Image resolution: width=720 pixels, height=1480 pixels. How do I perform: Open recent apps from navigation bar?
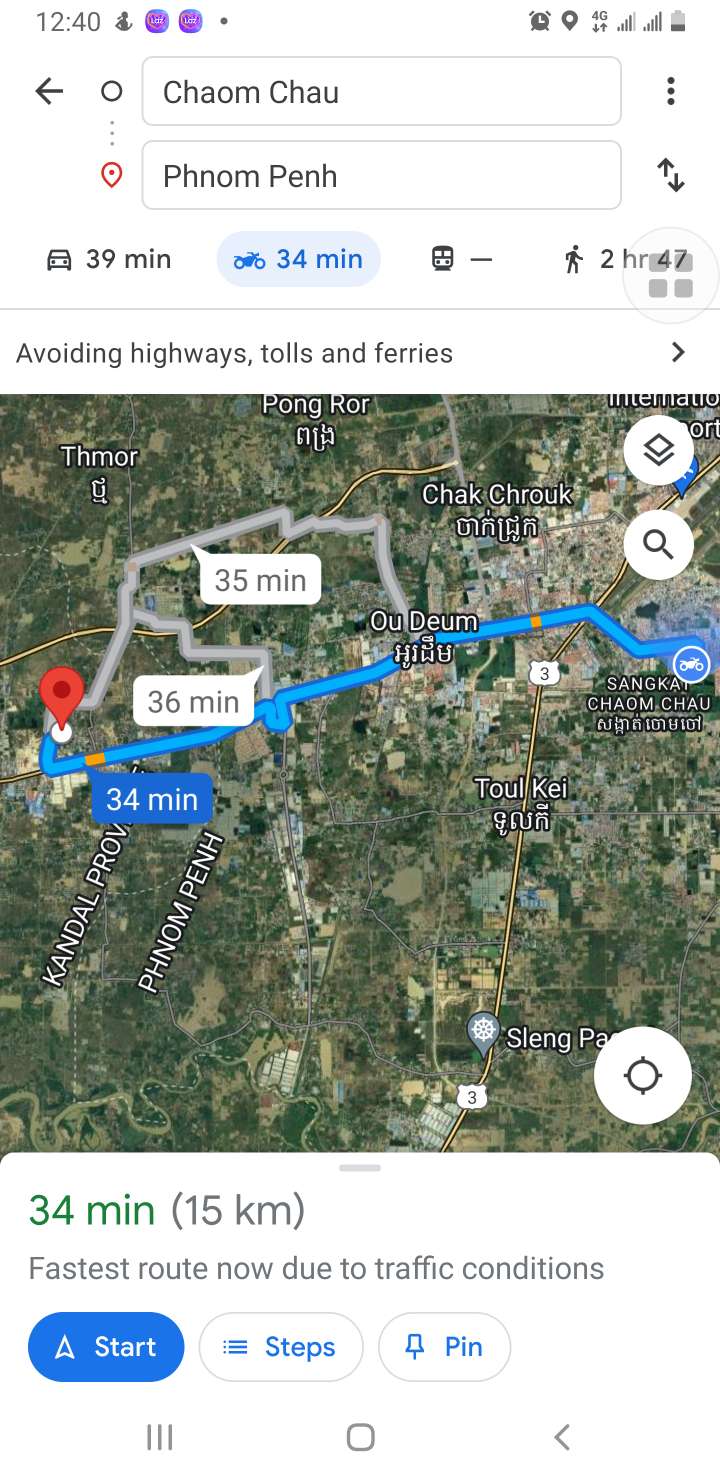[160, 1438]
